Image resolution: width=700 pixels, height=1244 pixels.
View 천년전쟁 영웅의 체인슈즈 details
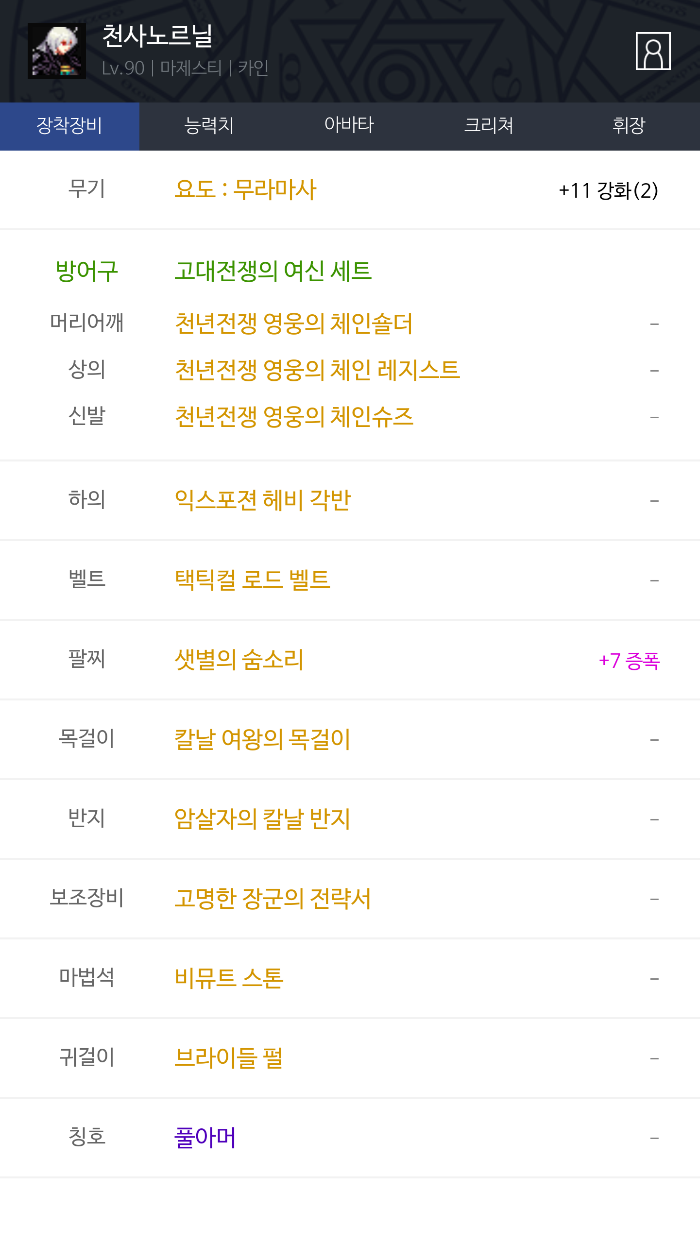pyautogui.click(x=294, y=416)
